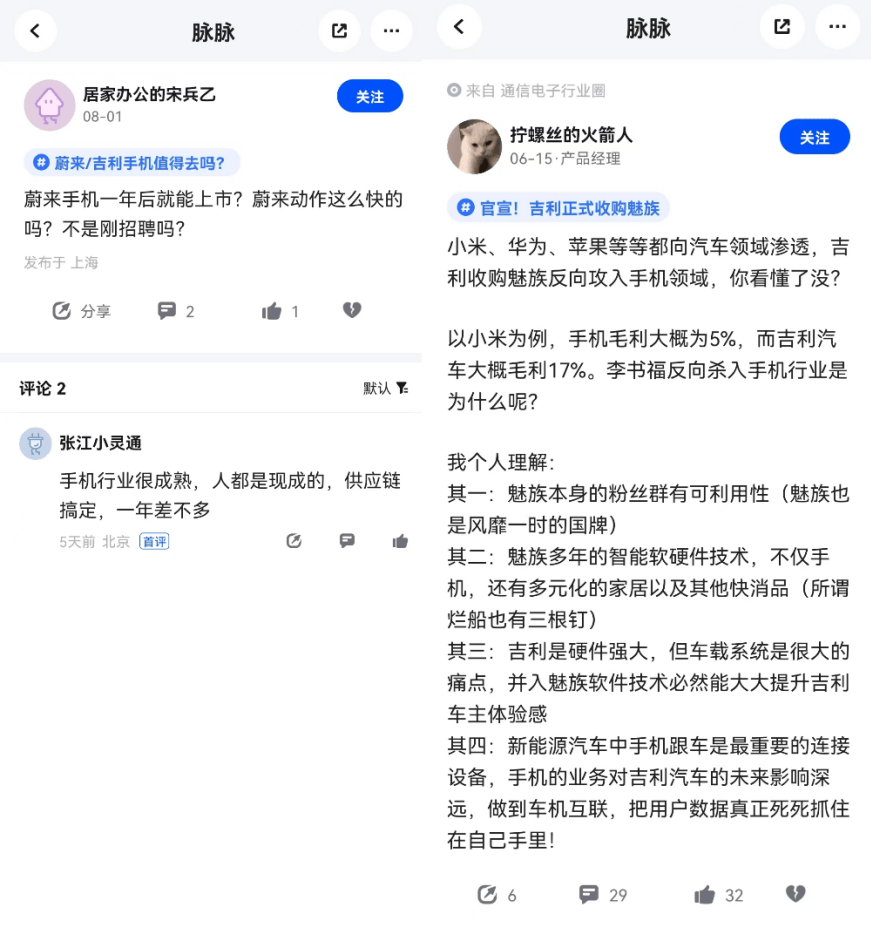
Task: Reply to 张江小灵通's comment
Action: pyautogui.click(x=347, y=541)
